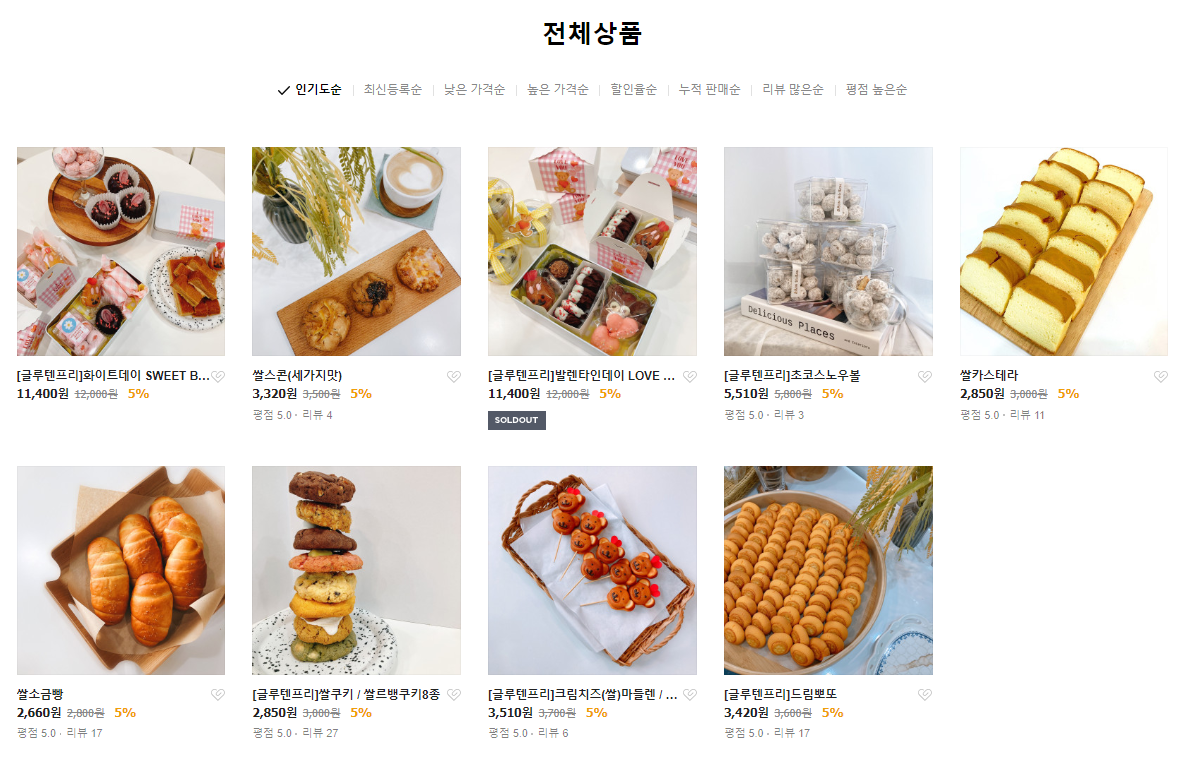
Task: Add 쌀카스테라 to wishlist with heart
Action: 1160,377
